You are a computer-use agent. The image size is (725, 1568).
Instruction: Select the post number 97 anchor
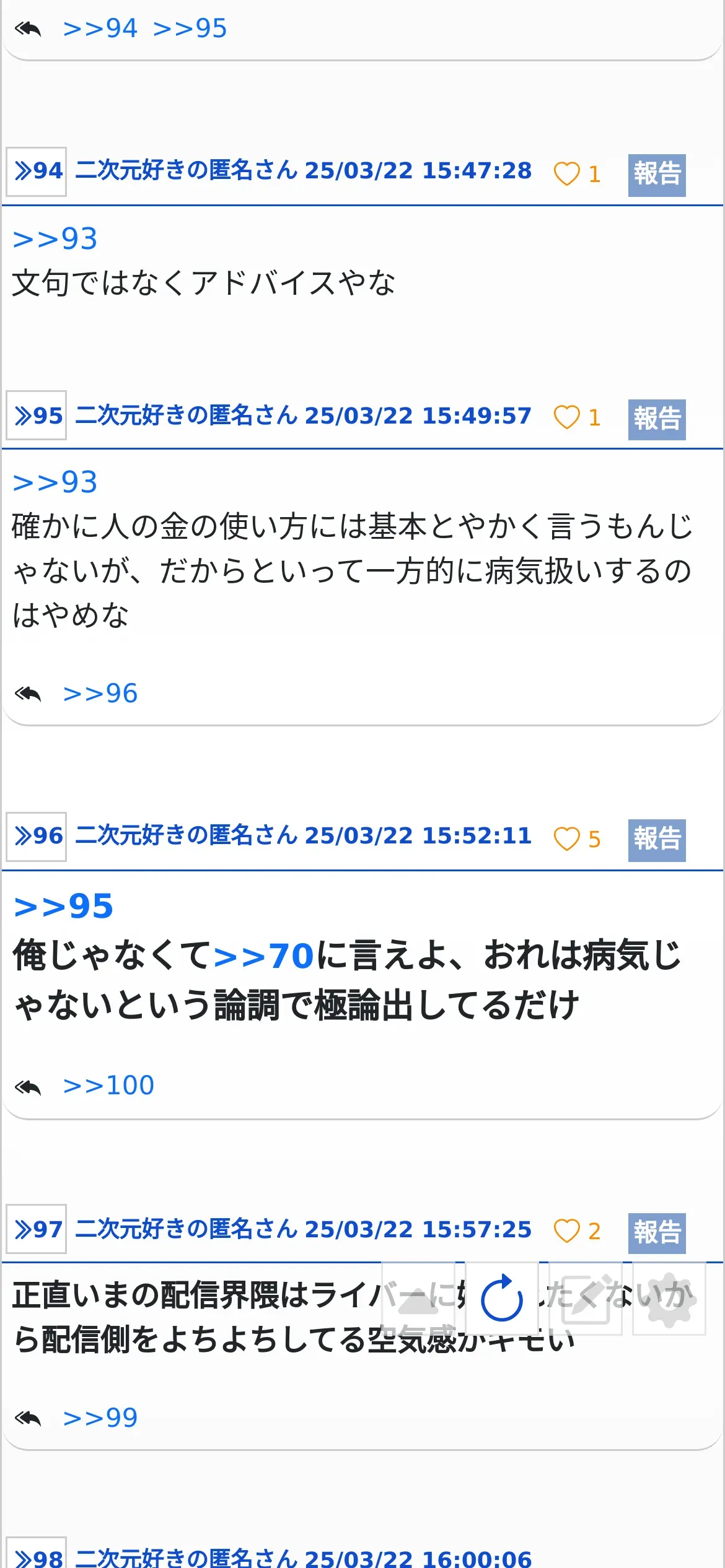(37, 1229)
